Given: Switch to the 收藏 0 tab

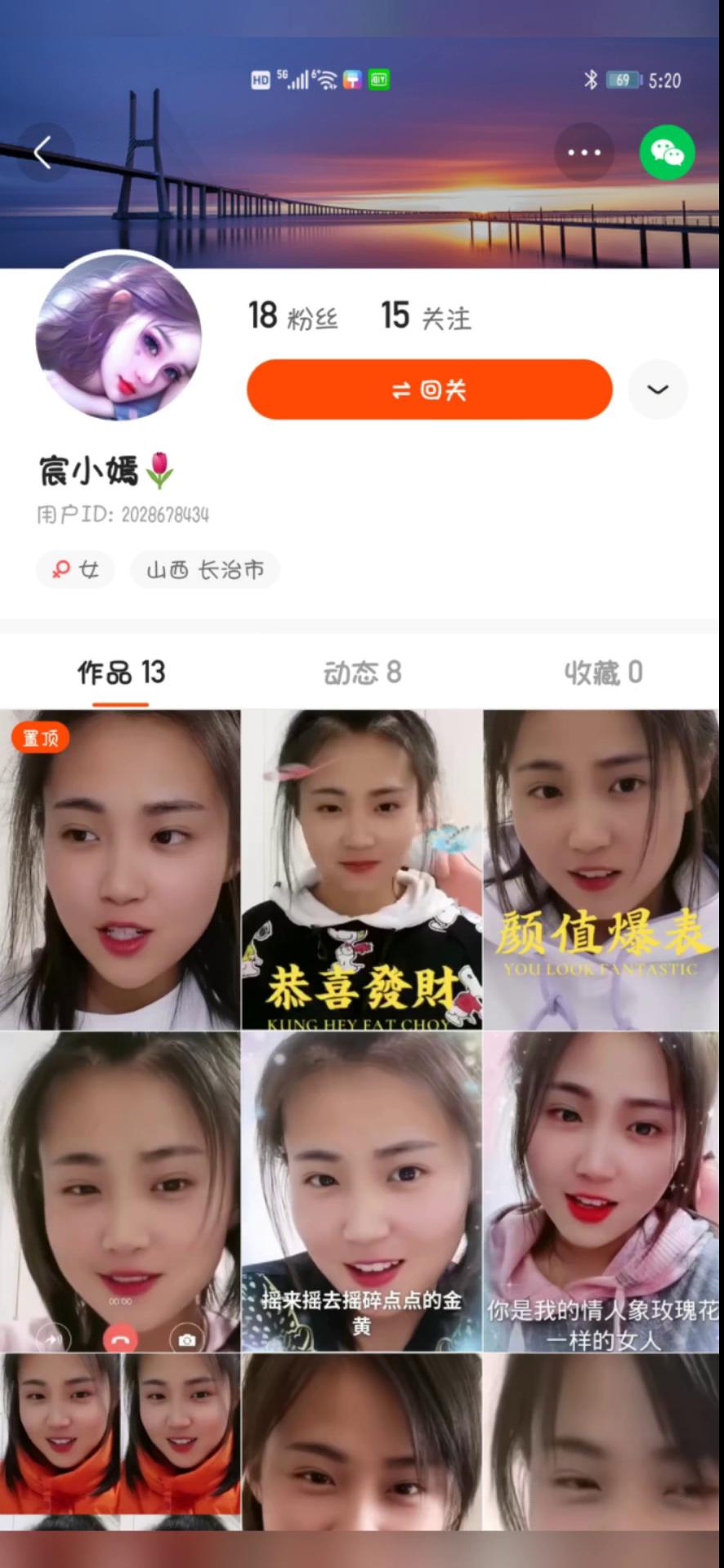Looking at the screenshot, I should click(x=603, y=673).
